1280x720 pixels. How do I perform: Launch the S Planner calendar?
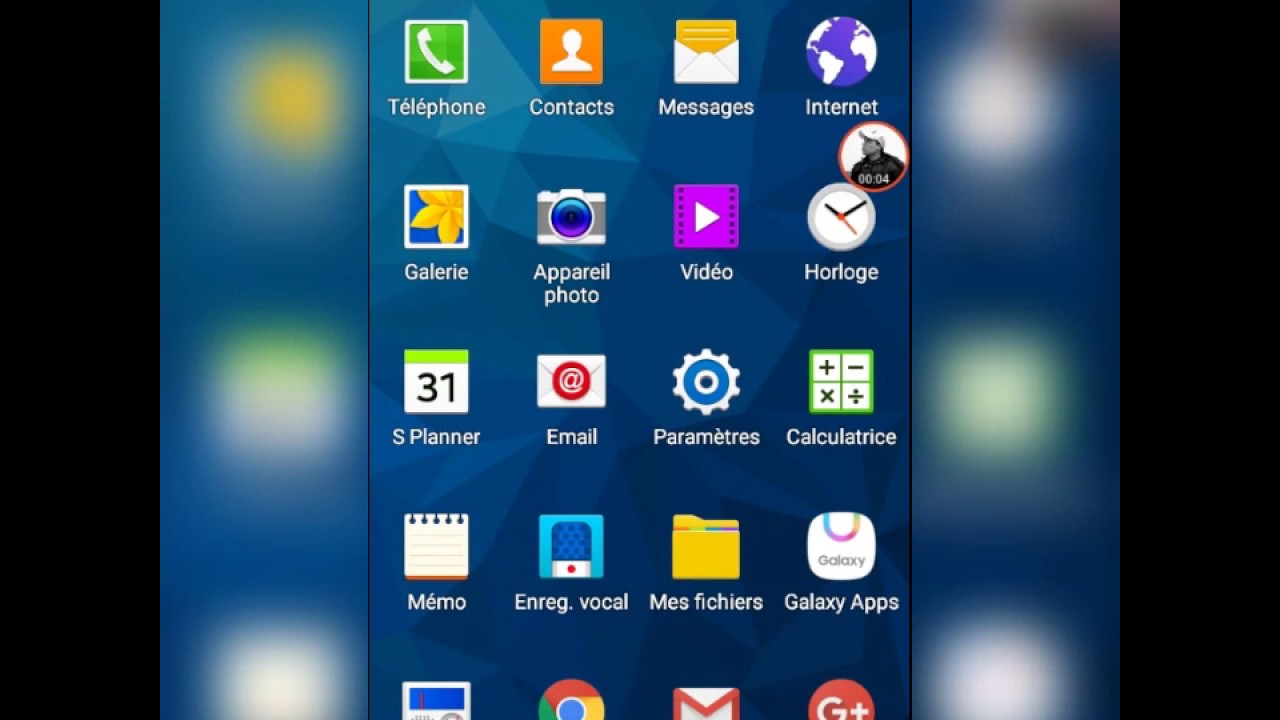(436, 382)
